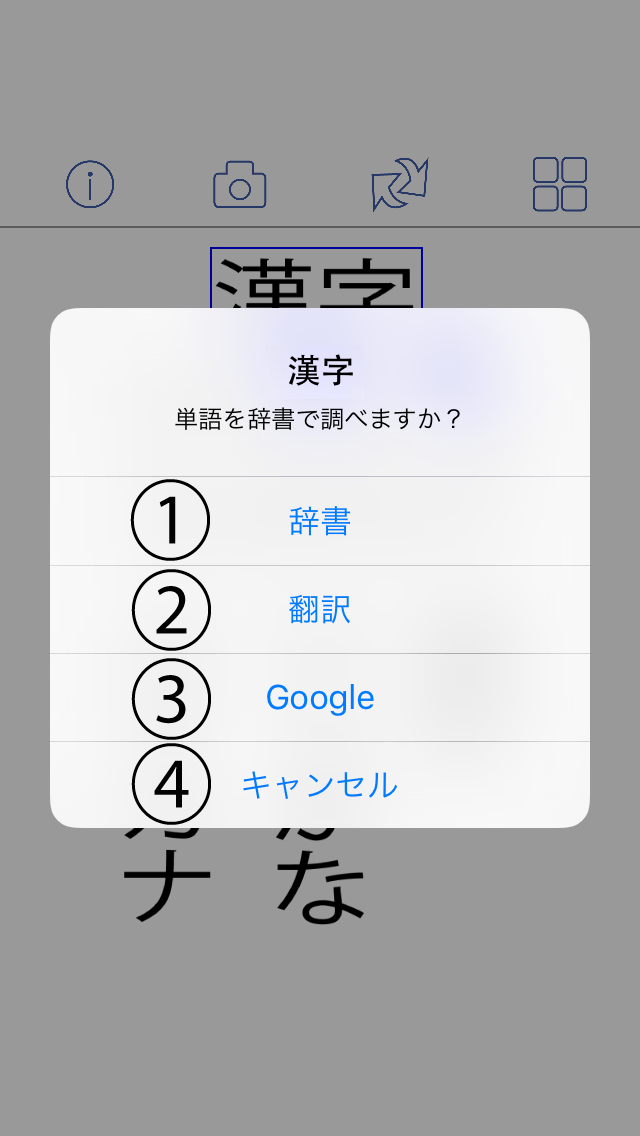Look up the word on Google
This screenshot has width=640, height=1136.
coord(320,698)
